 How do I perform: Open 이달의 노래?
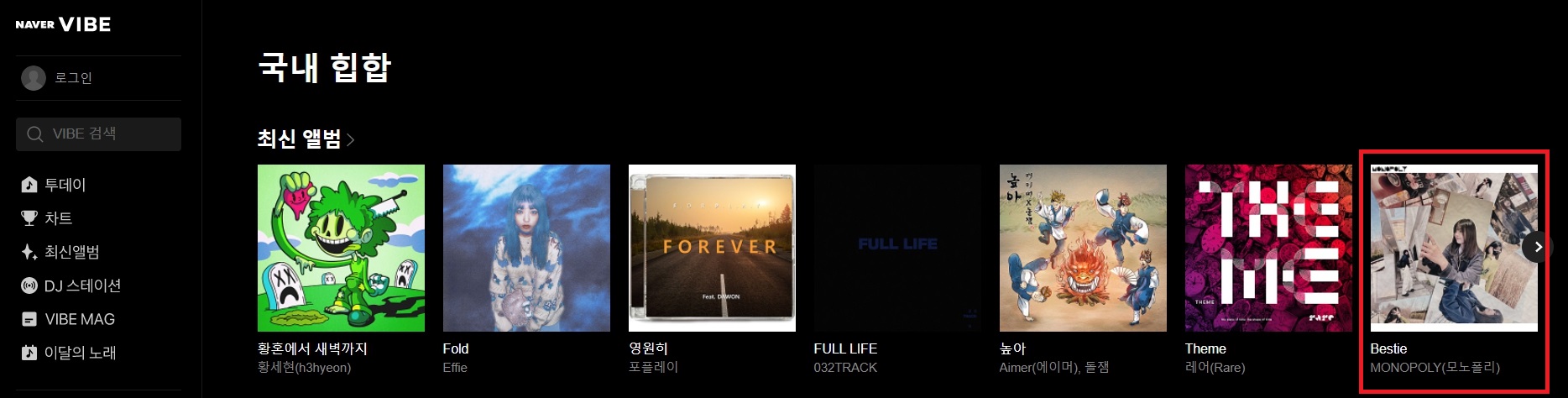point(80,353)
